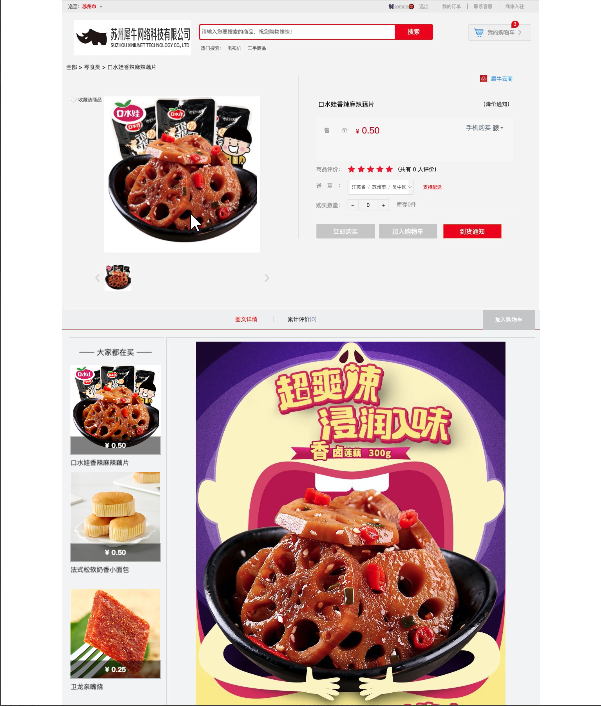Screen dimensions: 601x706
Task: Open the shopping cart
Action: pos(498,32)
